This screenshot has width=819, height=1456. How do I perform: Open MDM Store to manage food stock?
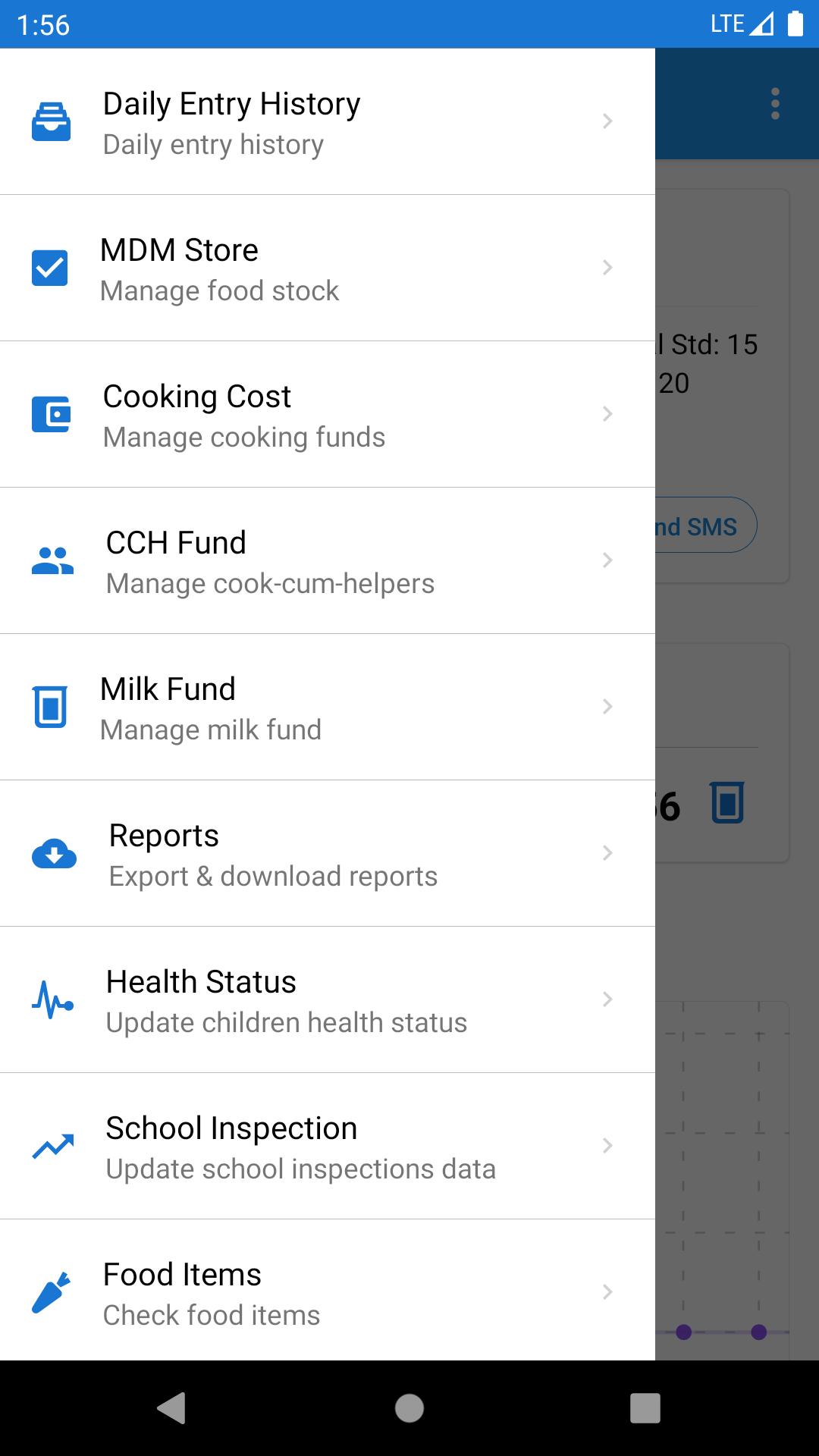pyautogui.click(x=326, y=268)
